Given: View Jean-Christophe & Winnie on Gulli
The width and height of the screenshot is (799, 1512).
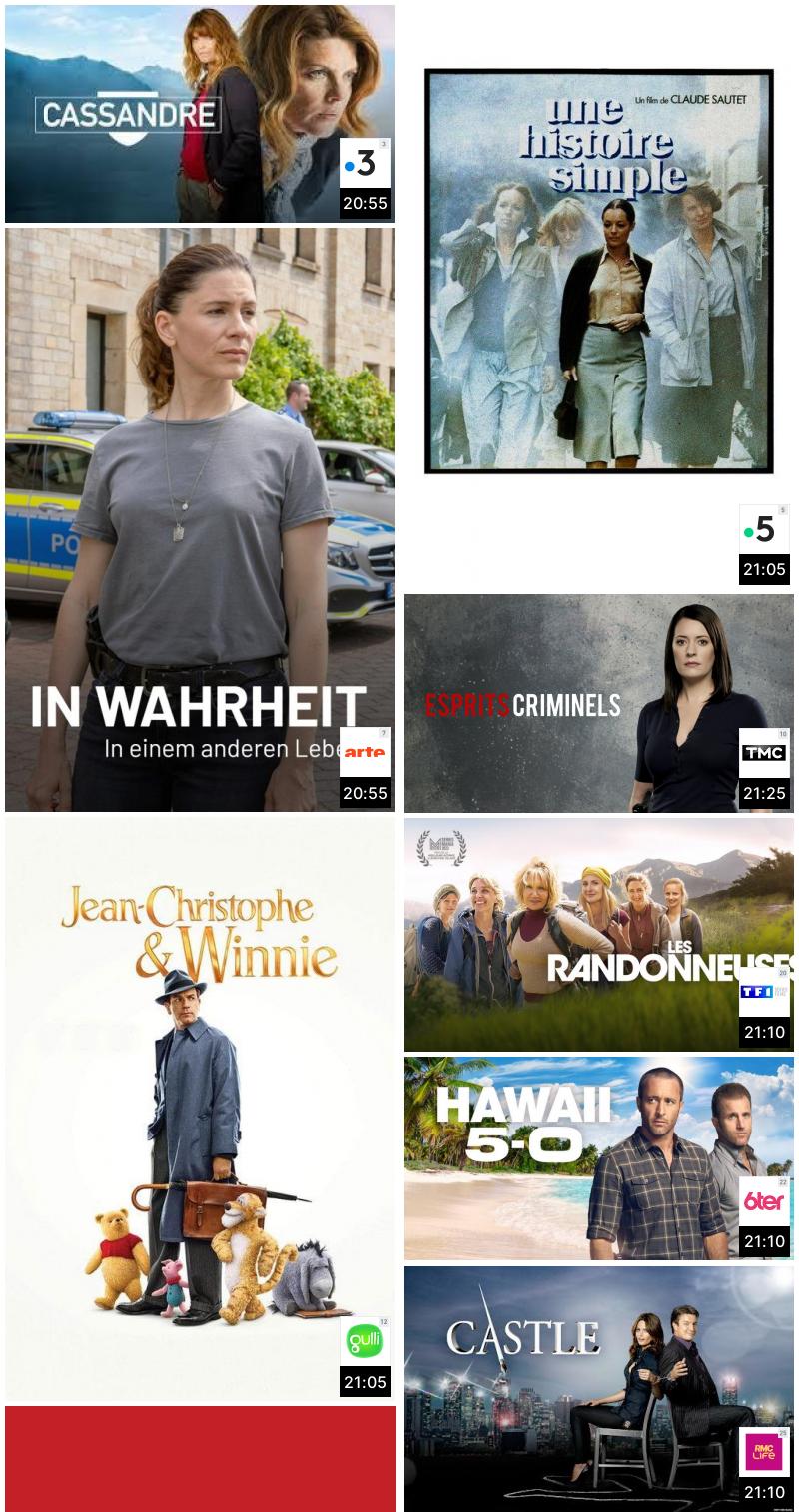Looking at the screenshot, I should (200, 1107).
